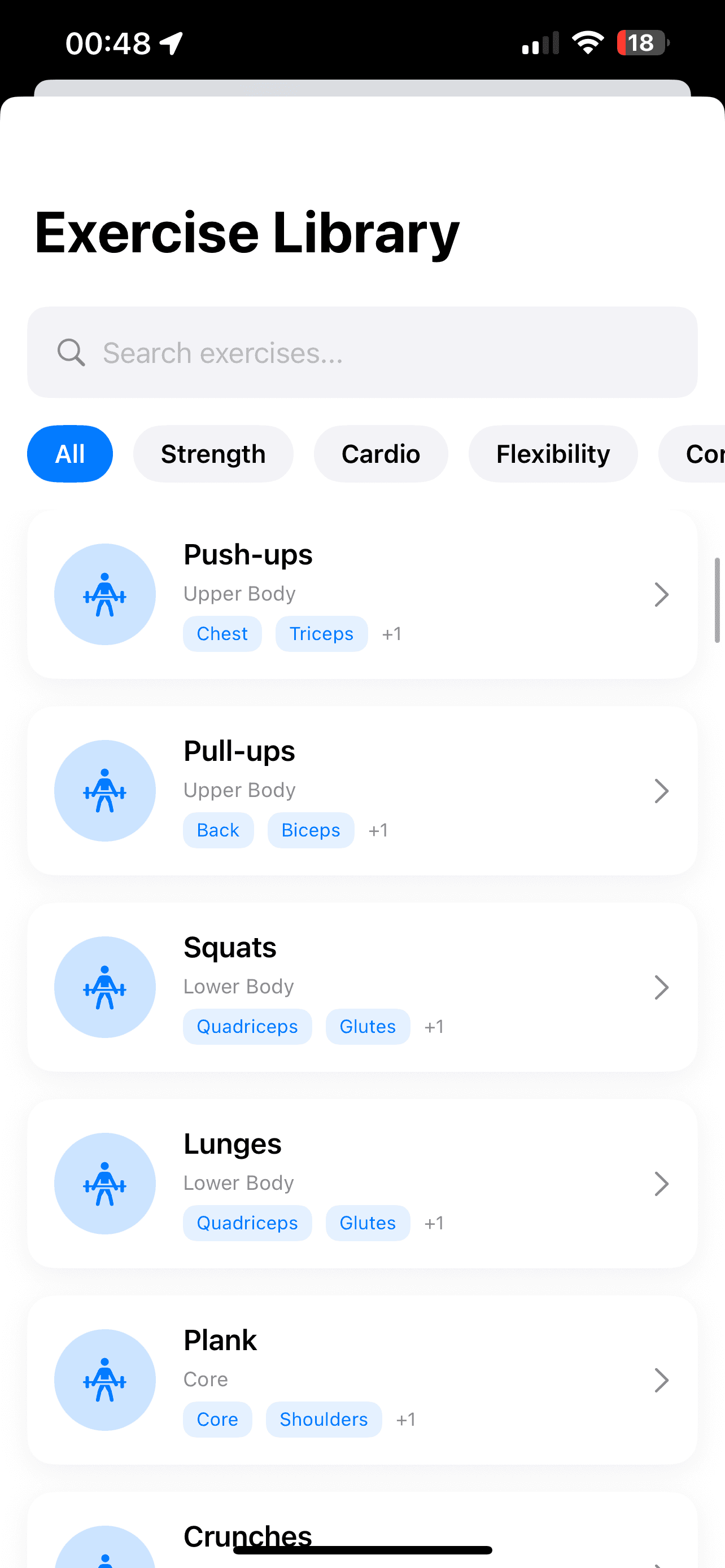The width and height of the screenshot is (725, 1568).
Task: Open the Push-ups exercise
Action: pyautogui.click(x=361, y=594)
